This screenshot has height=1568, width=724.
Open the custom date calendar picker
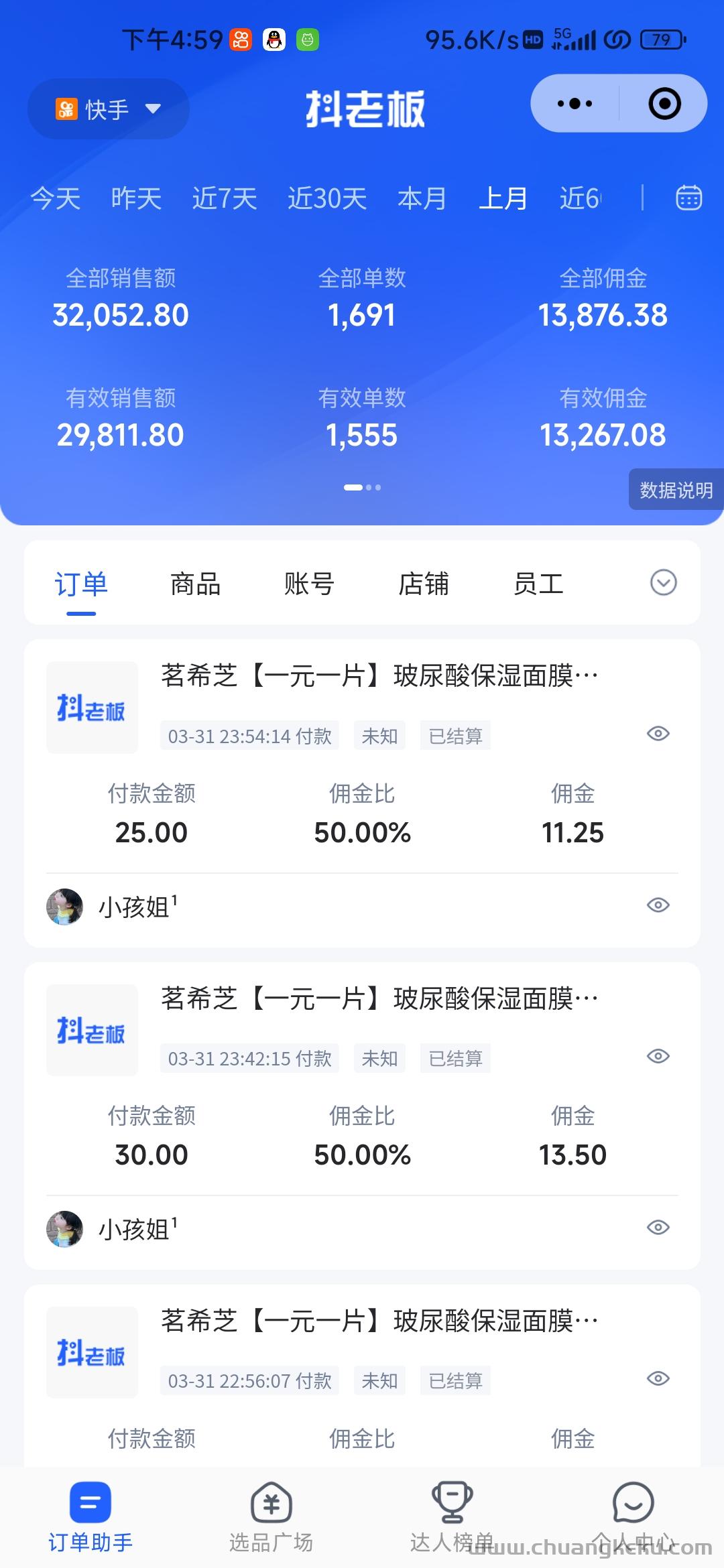(688, 198)
